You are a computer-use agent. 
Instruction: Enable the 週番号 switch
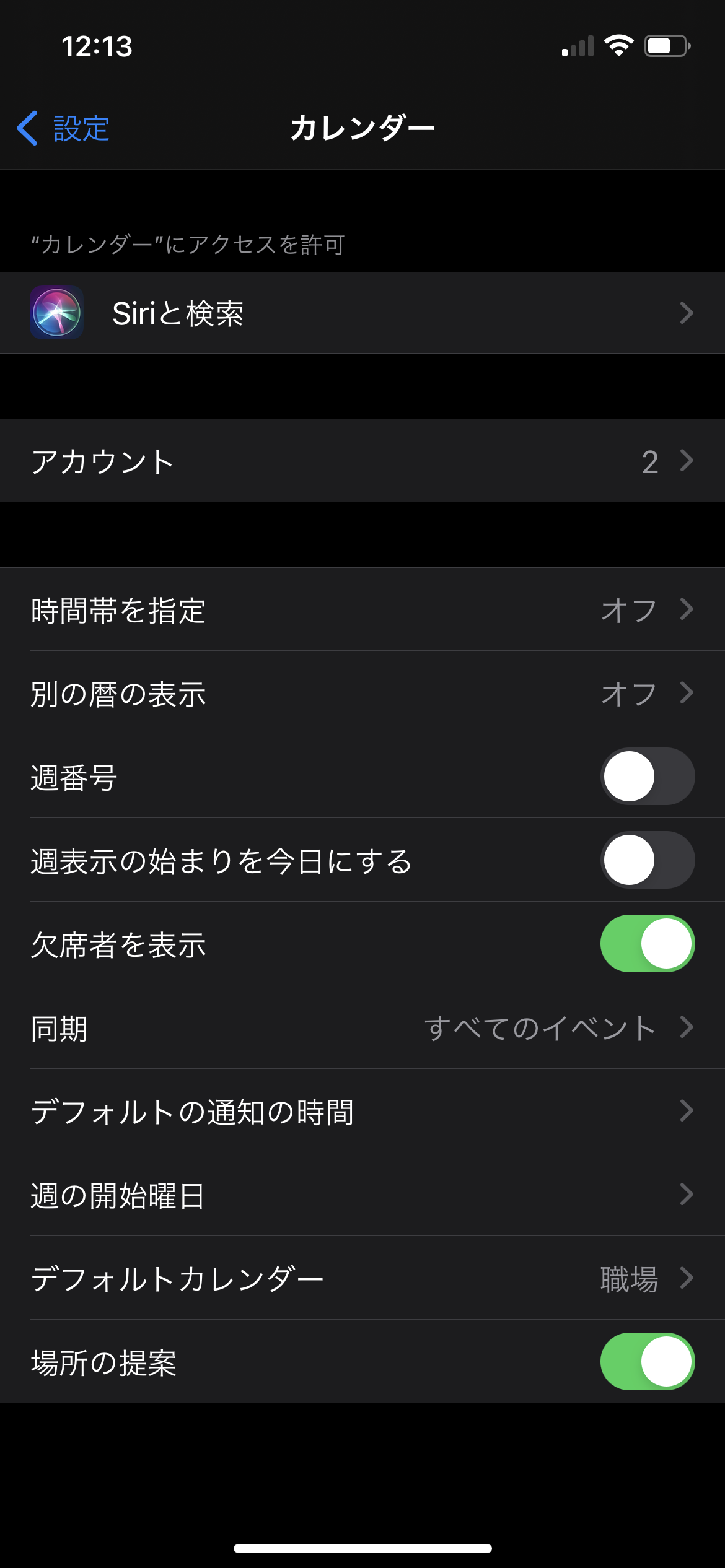pyautogui.click(x=647, y=777)
